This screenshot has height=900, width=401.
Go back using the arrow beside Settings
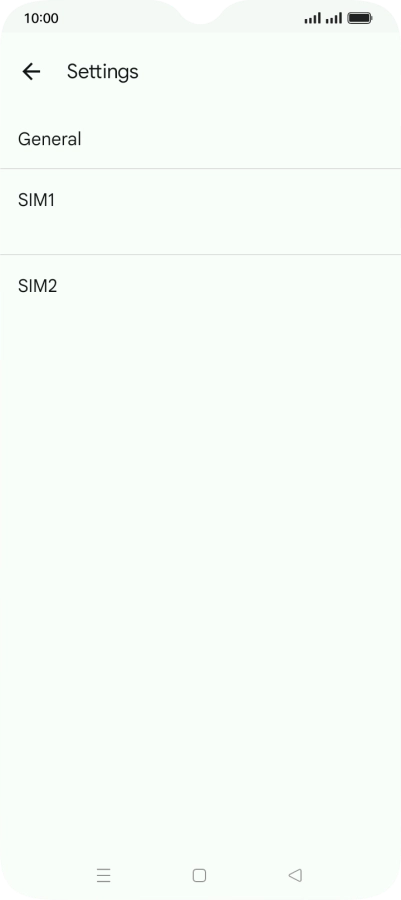click(31, 72)
